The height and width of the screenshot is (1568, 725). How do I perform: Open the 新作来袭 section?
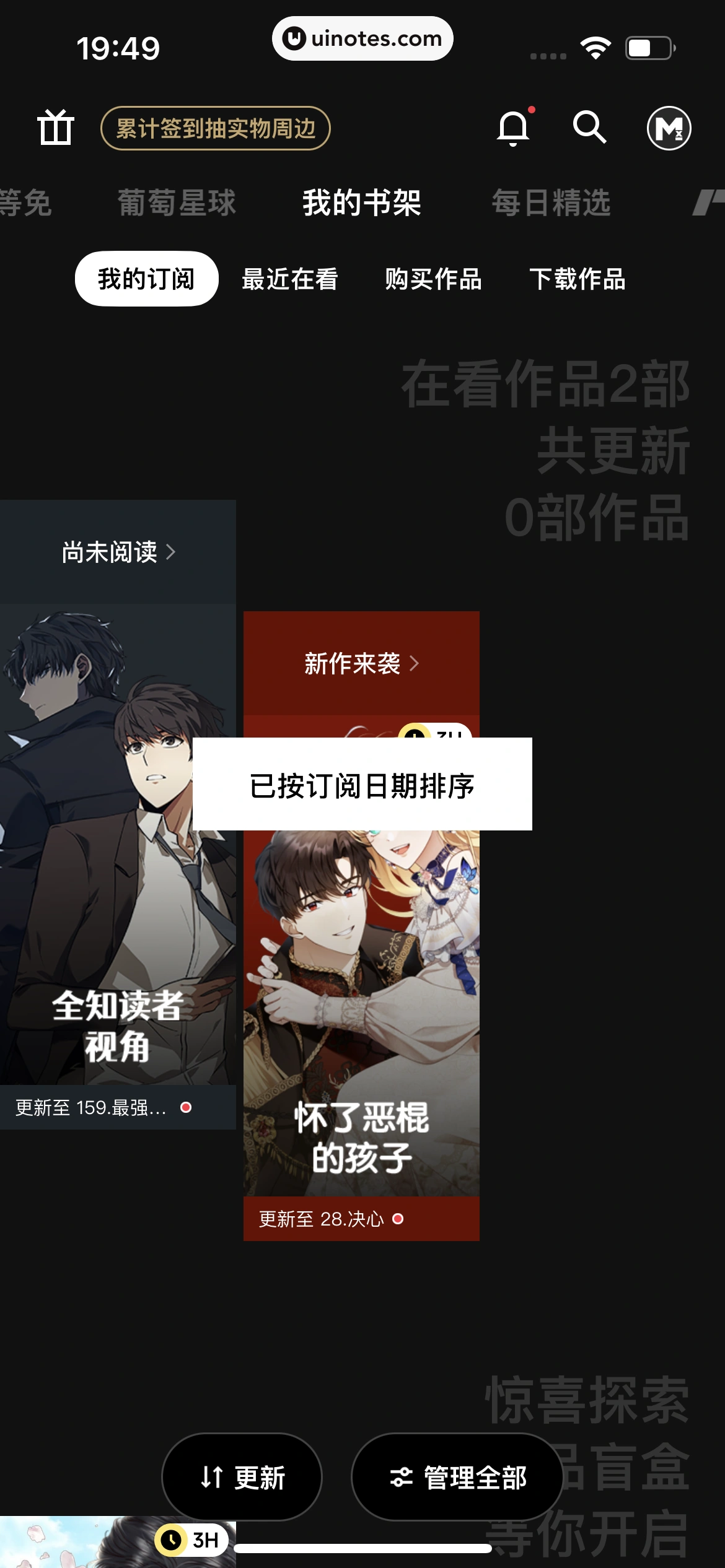click(x=361, y=663)
